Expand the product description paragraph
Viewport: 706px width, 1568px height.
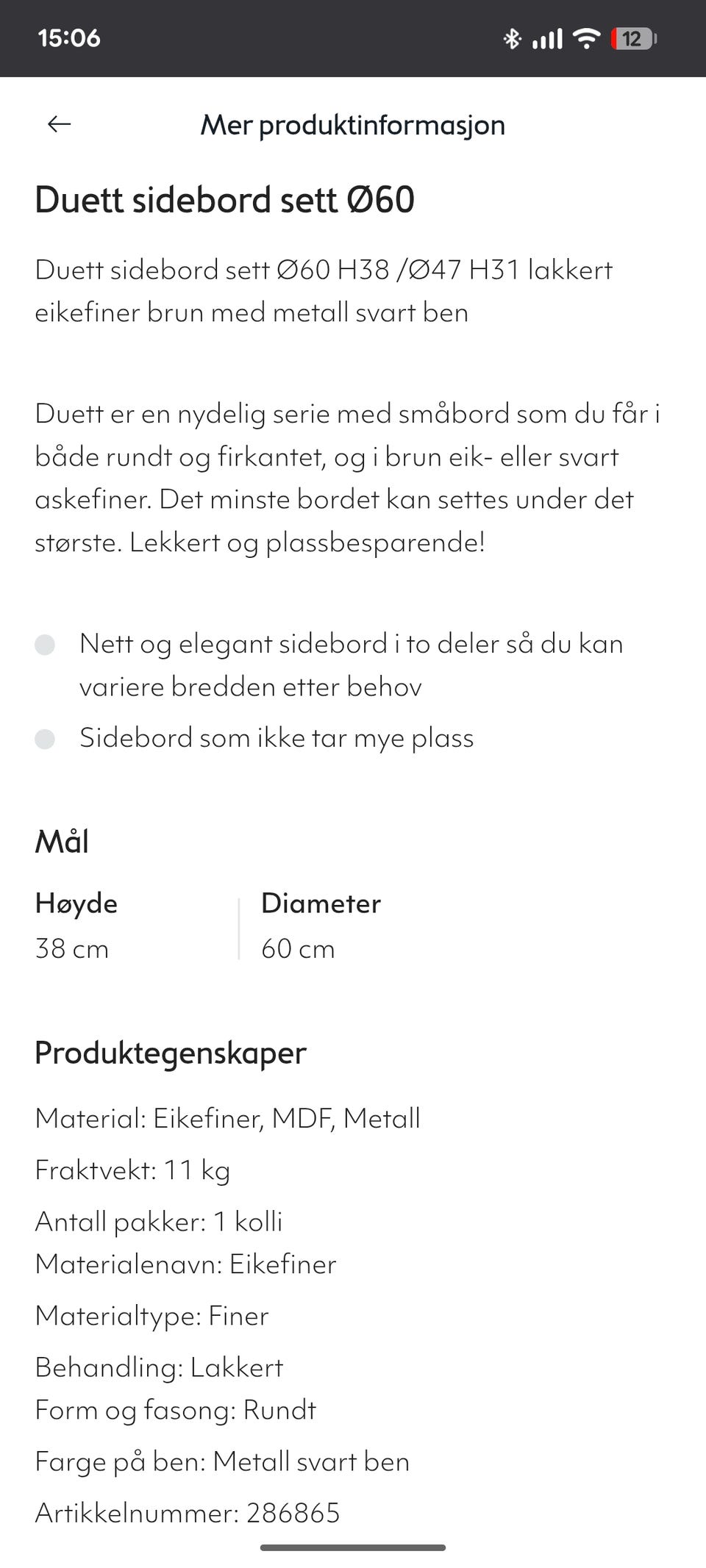tap(346, 477)
